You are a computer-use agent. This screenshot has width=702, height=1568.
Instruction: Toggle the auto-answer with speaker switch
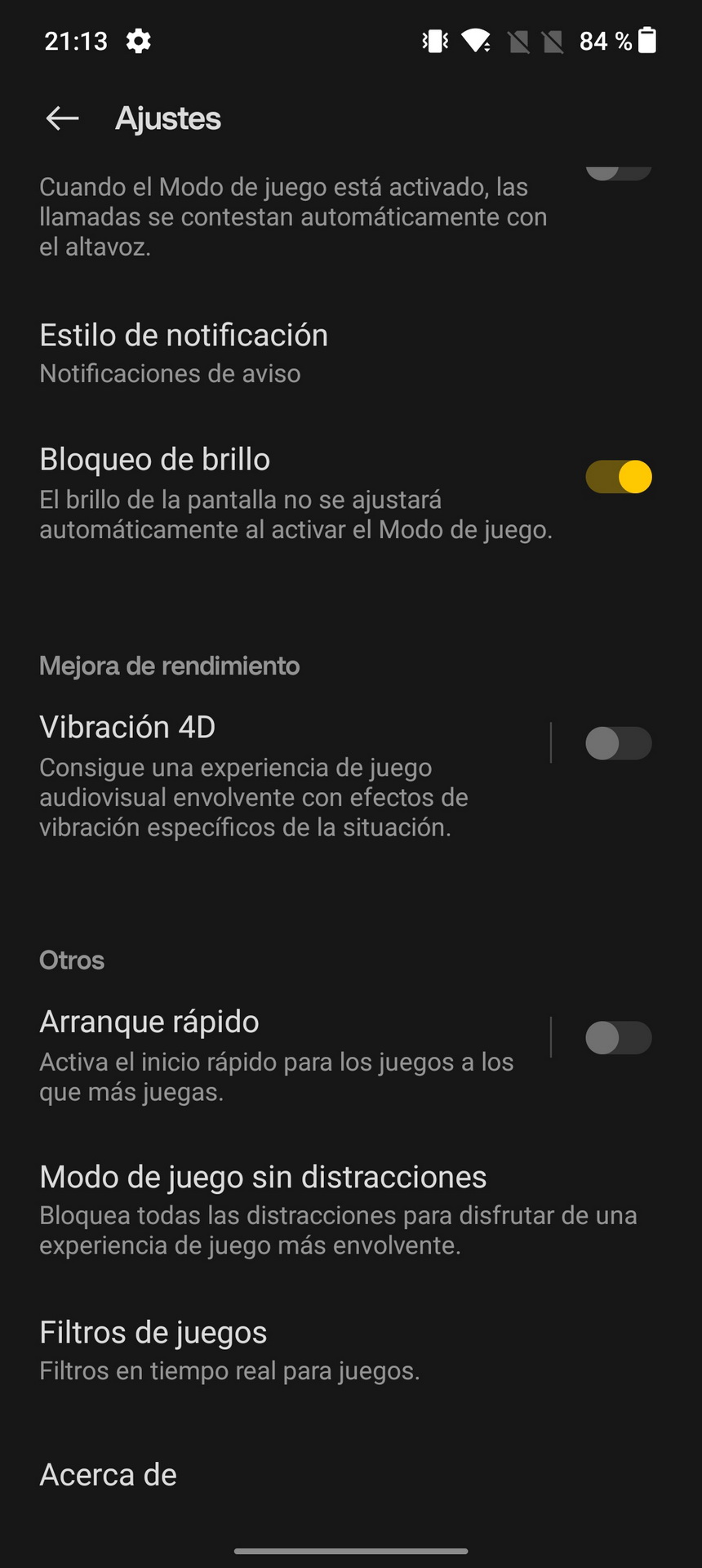618,171
